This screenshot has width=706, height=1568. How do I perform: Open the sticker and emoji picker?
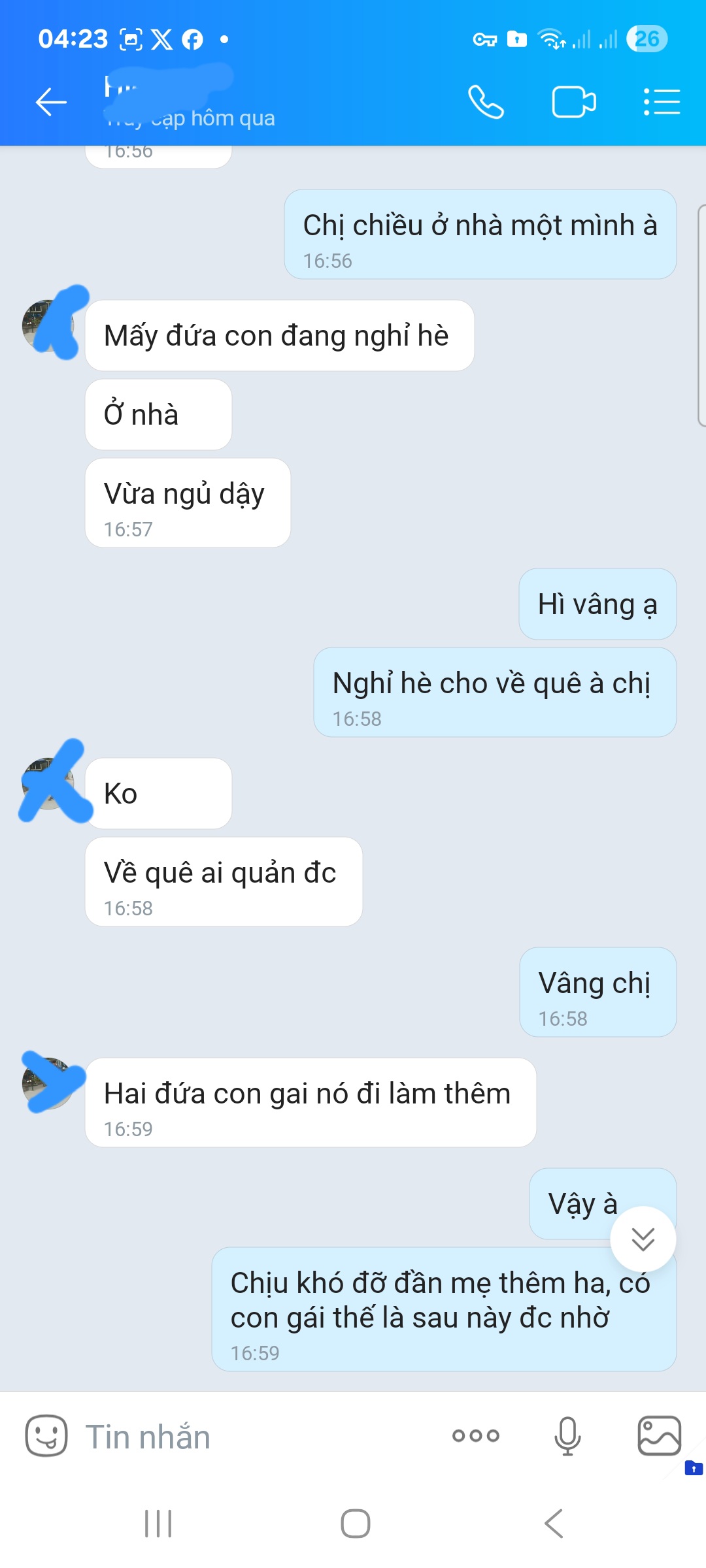pyautogui.click(x=46, y=1436)
